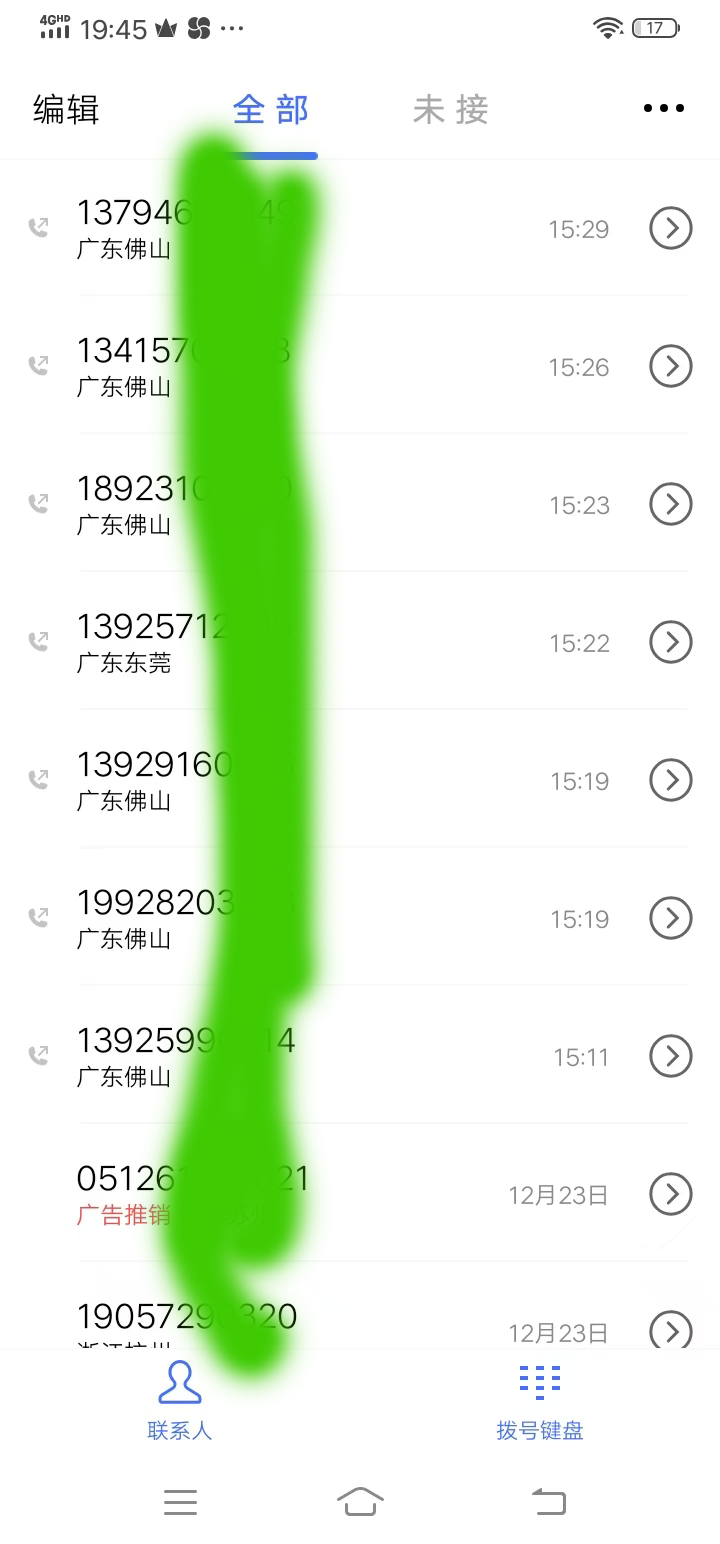
Task: Open details arrow for the 15:26 call
Action: (671, 366)
